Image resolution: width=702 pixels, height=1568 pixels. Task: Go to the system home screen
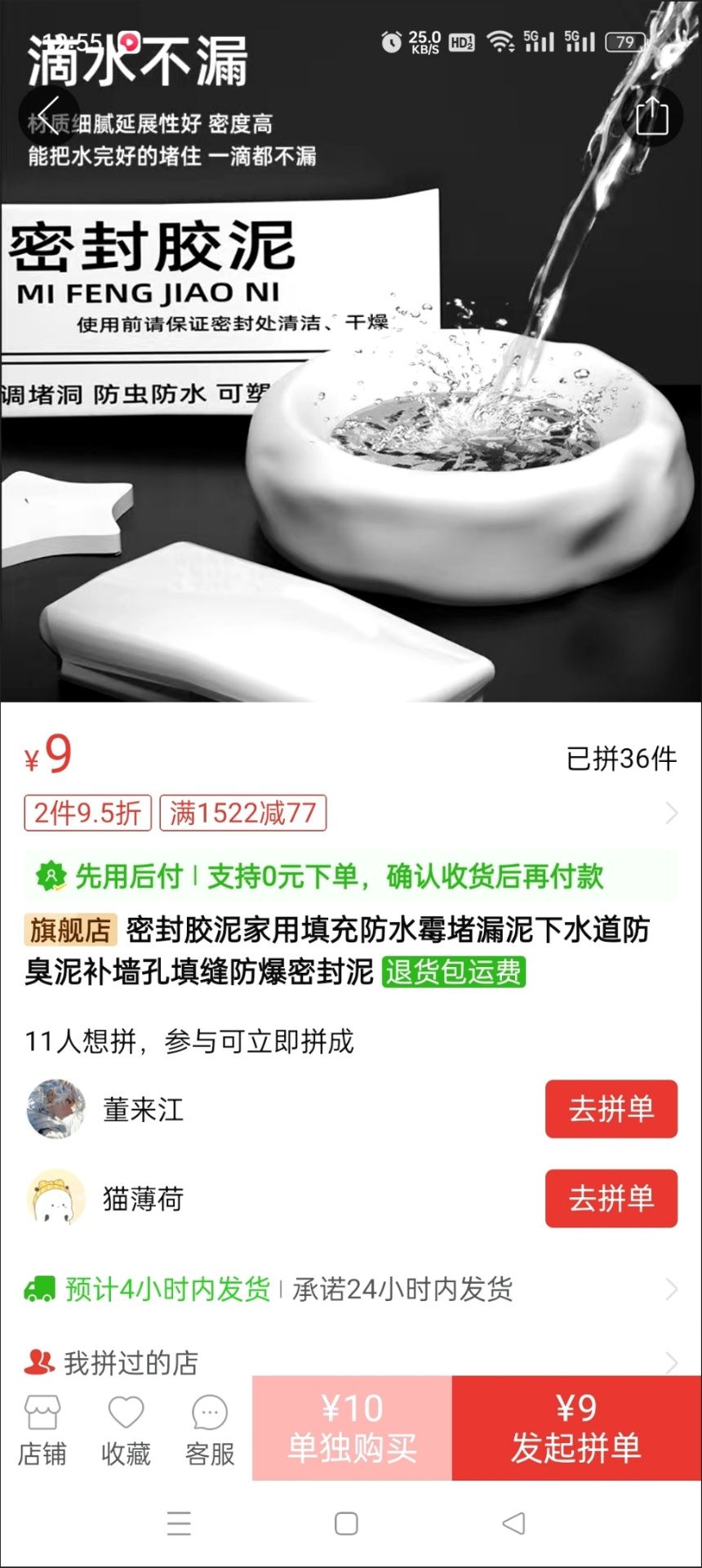[x=346, y=1524]
